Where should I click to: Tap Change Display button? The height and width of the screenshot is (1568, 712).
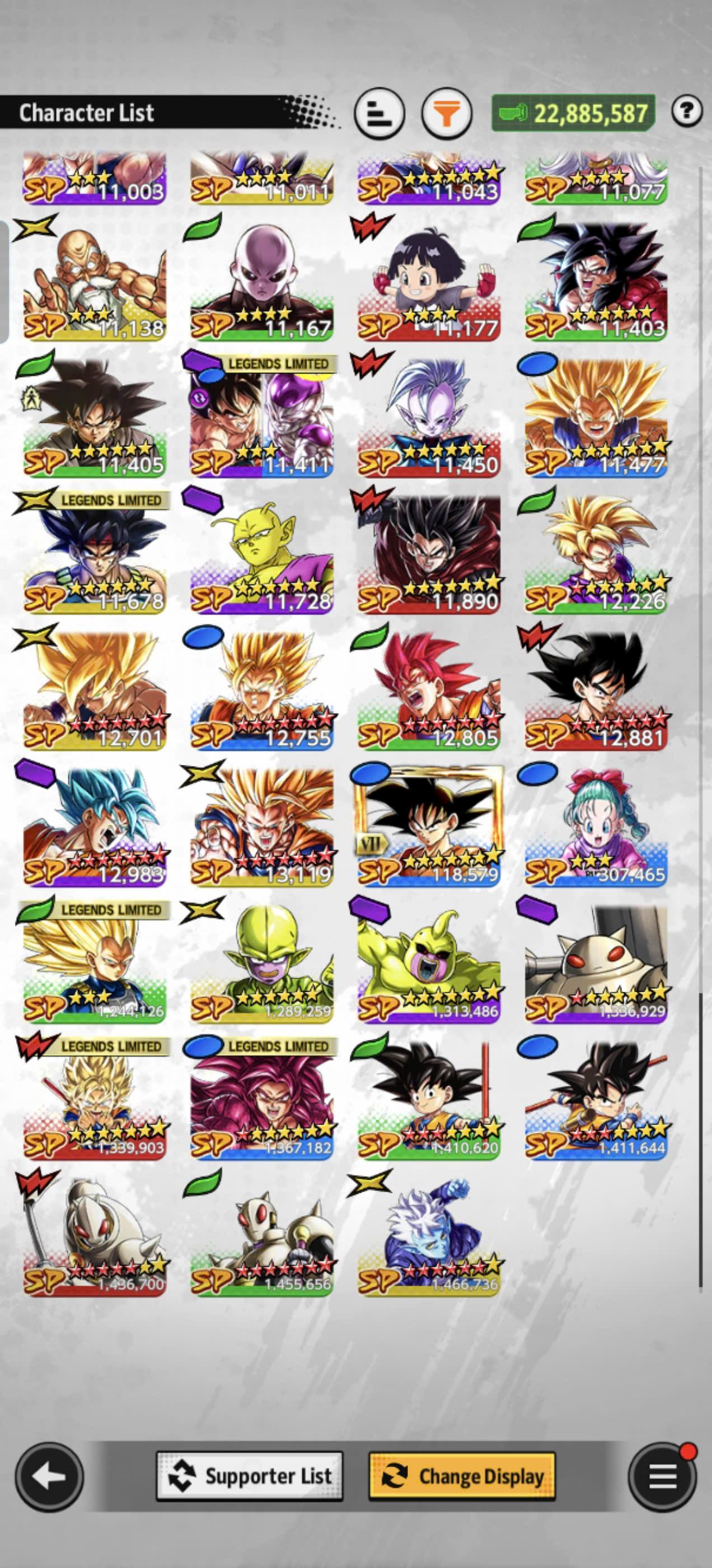462,1476
